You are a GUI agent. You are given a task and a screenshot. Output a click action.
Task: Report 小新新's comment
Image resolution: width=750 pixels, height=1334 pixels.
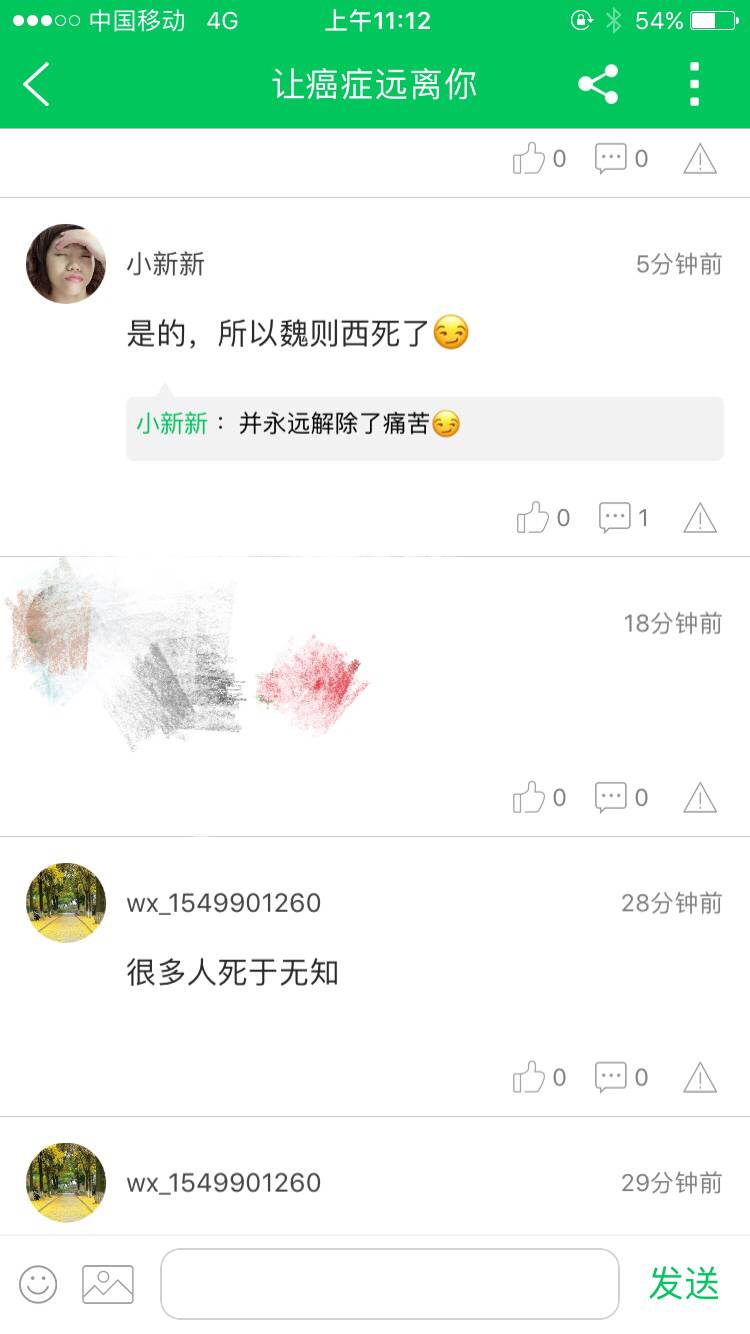tap(700, 518)
